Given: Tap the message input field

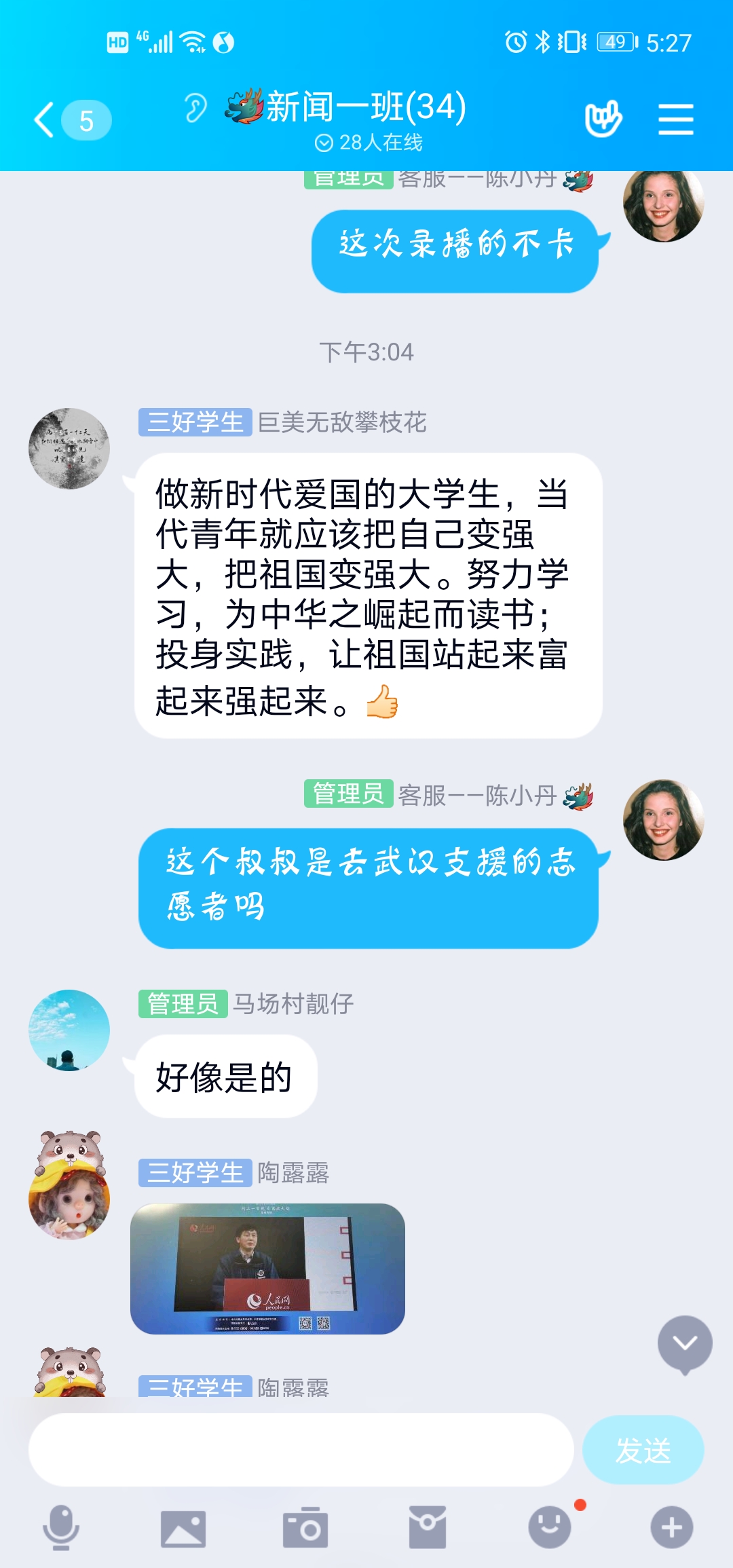Looking at the screenshot, I should click(x=301, y=1449).
